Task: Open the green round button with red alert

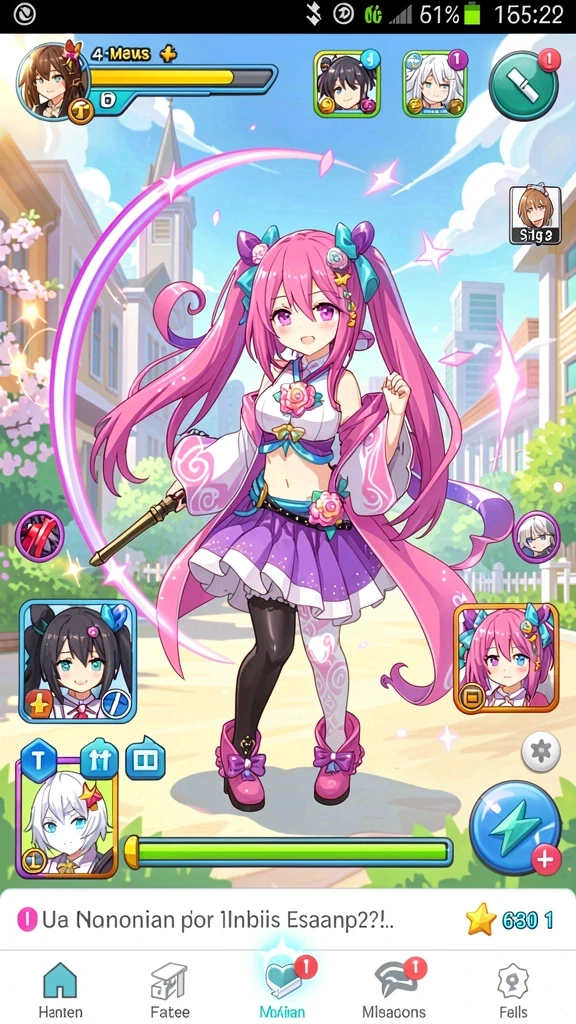Action: click(x=523, y=86)
